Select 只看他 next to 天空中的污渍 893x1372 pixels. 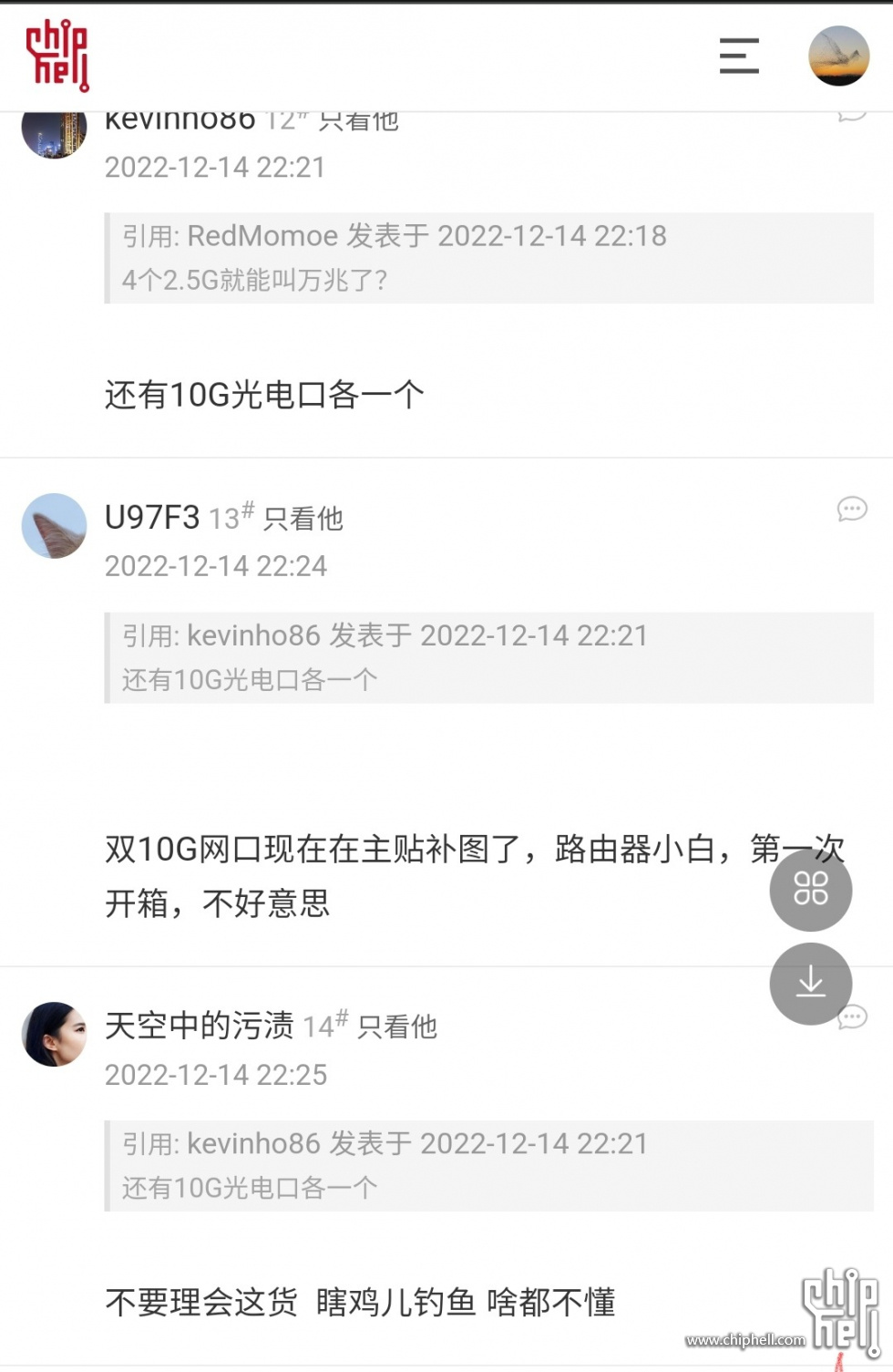click(399, 1026)
